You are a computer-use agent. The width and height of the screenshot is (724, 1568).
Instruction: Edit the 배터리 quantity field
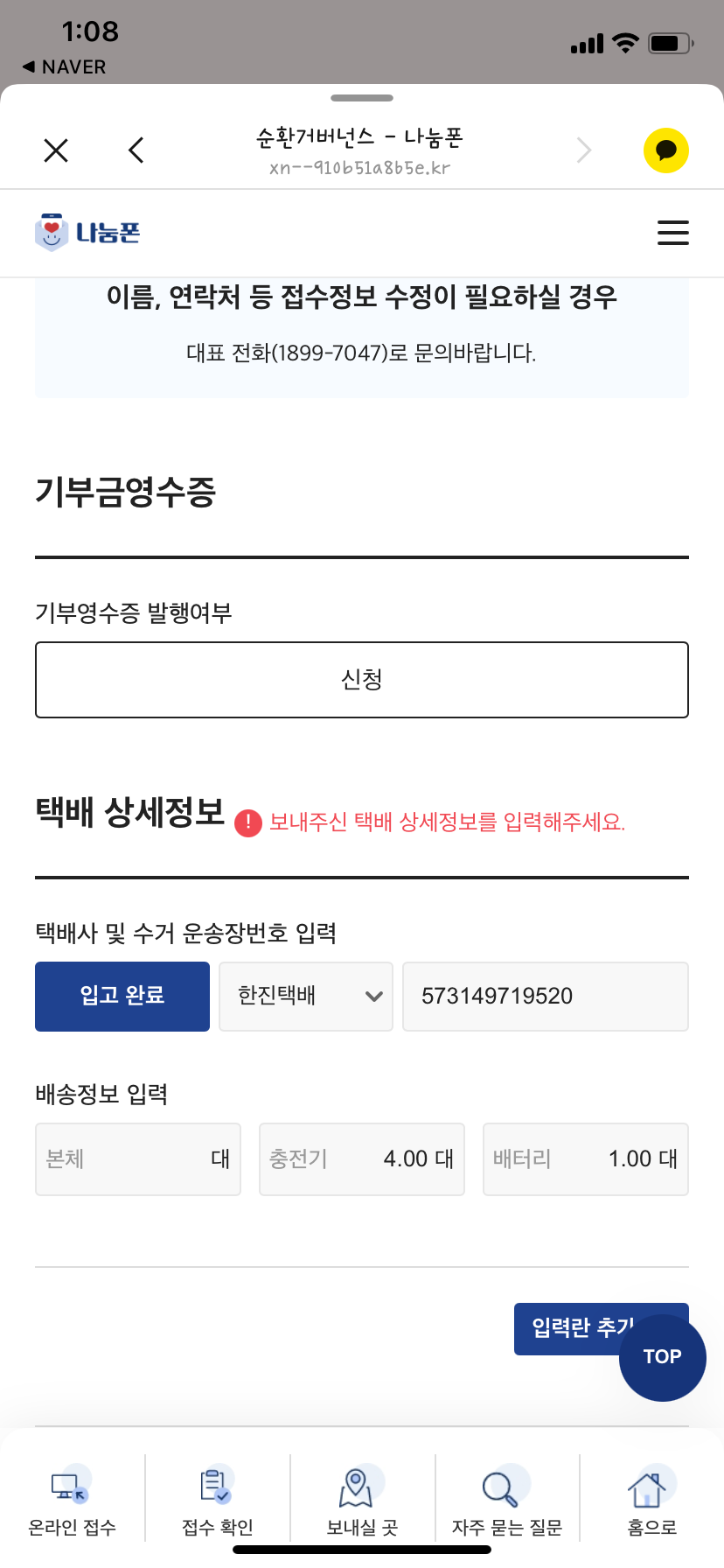click(x=585, y=1158)
